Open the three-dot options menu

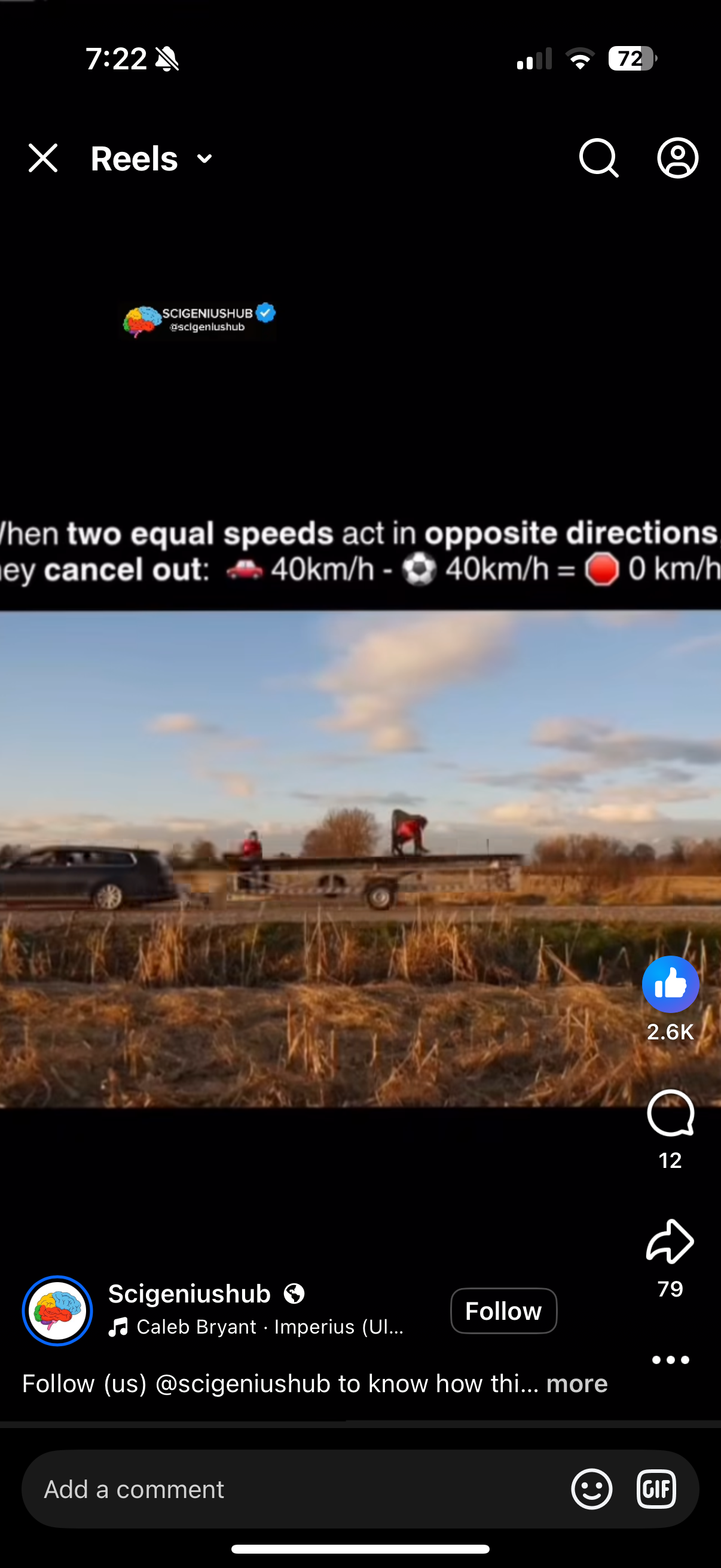(670, 1360)
